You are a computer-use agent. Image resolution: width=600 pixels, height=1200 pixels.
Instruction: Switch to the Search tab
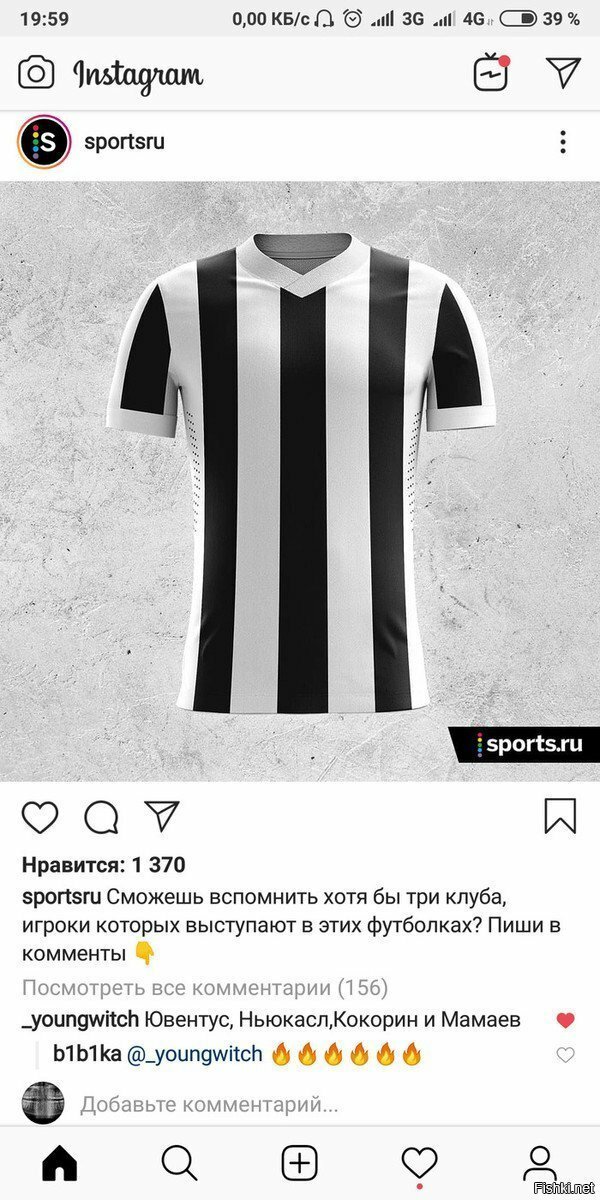click(179, 1163)
